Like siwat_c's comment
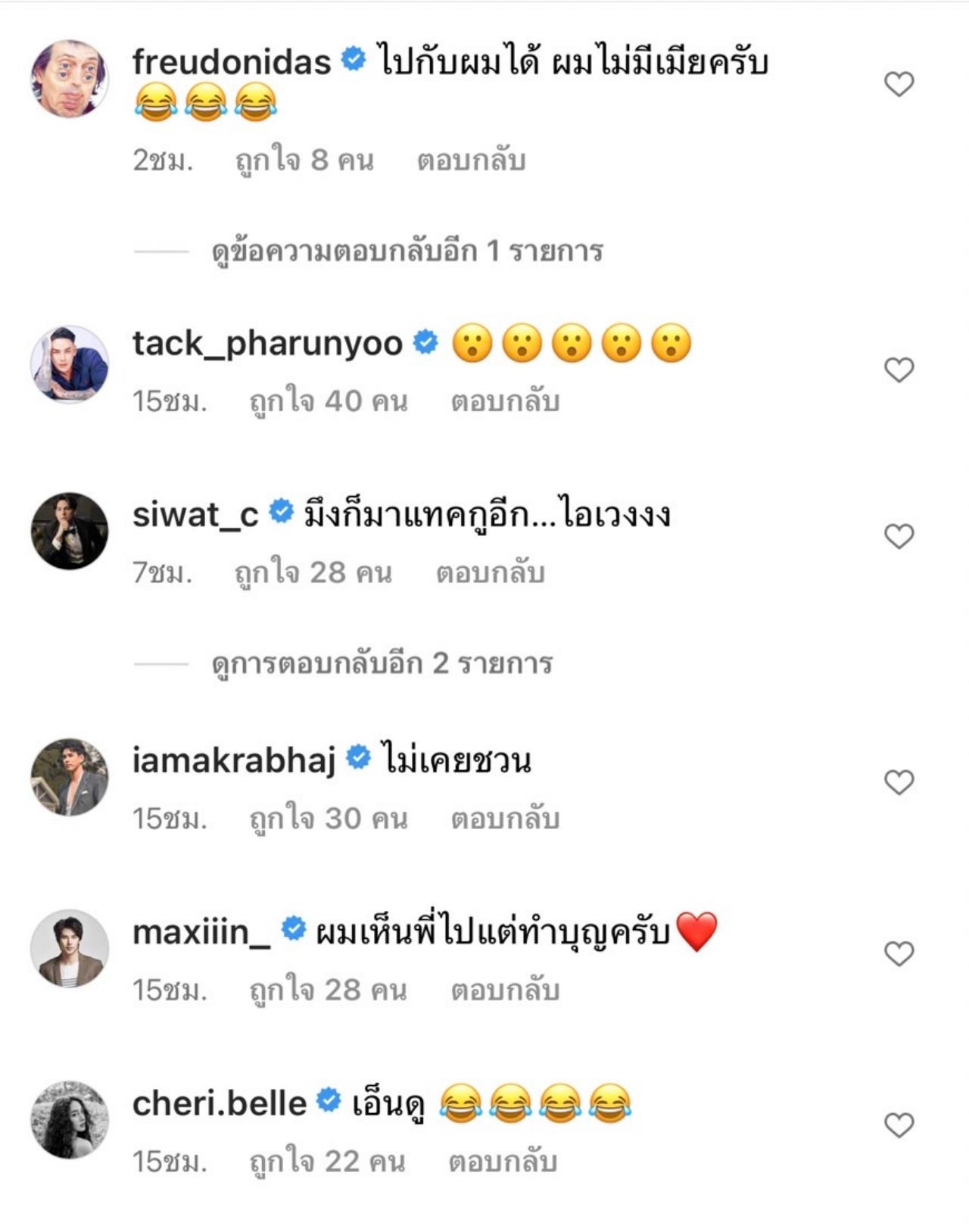The height and width of the screenshot is (1232, 969). pyautogui.click(x=899, y=536)
